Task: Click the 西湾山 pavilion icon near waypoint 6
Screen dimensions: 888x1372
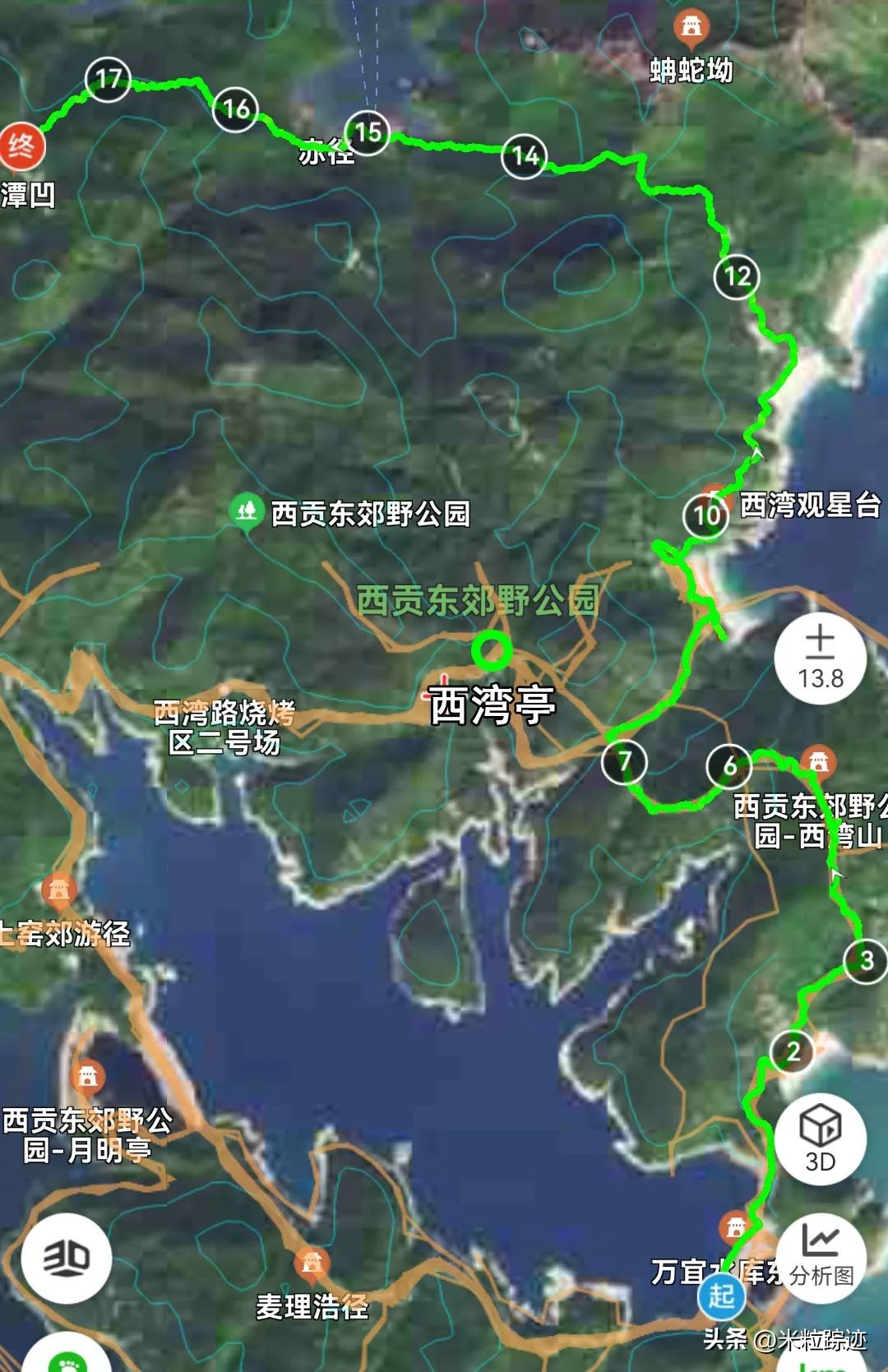Action: [818, 762]
